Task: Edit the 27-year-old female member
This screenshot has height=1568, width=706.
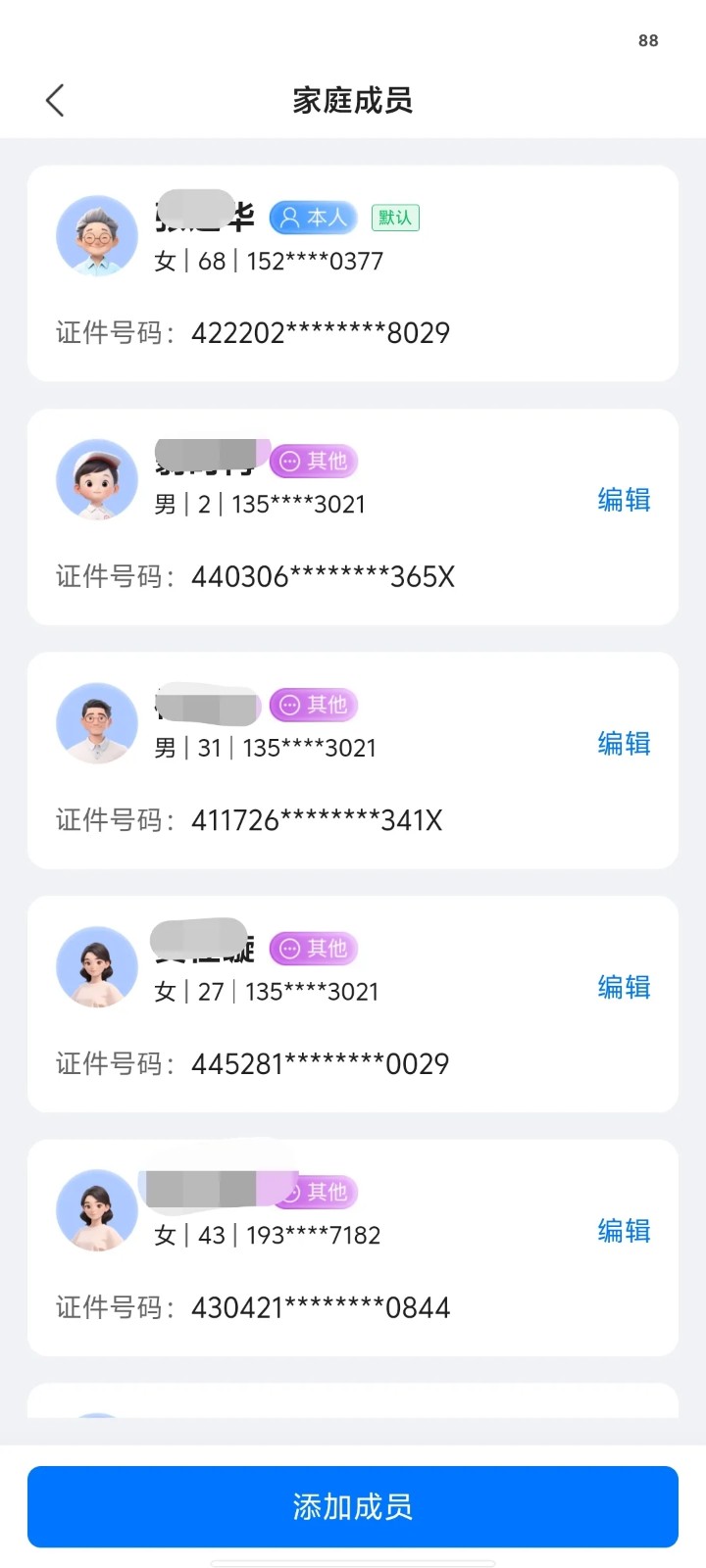Action: click(624, 987)
